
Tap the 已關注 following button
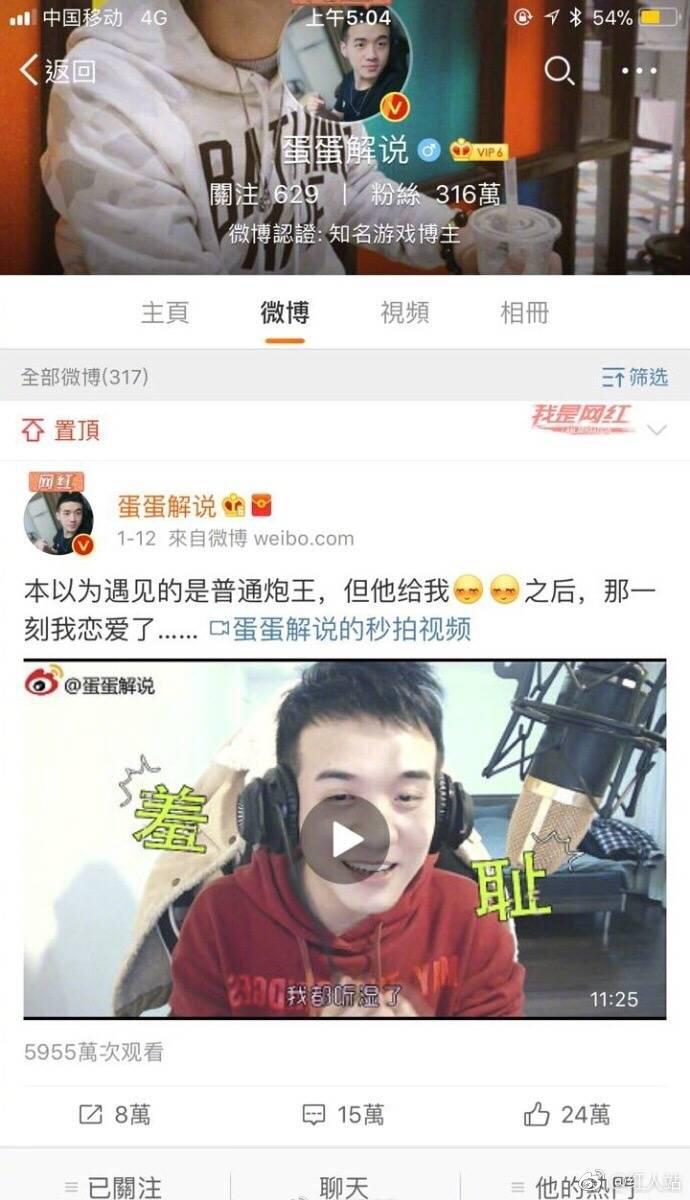coord(114,1187)
